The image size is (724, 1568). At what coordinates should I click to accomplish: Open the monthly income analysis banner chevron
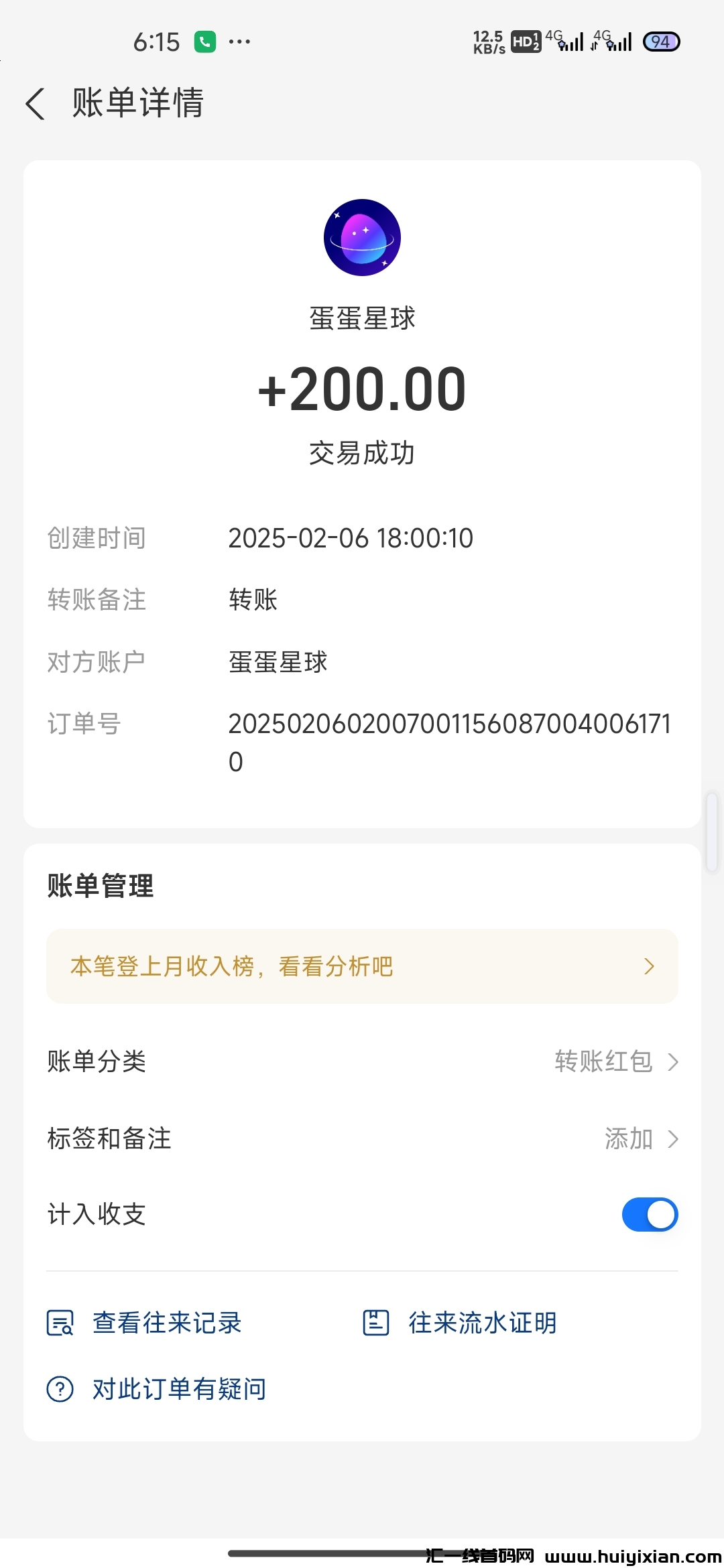click(649, 966)
